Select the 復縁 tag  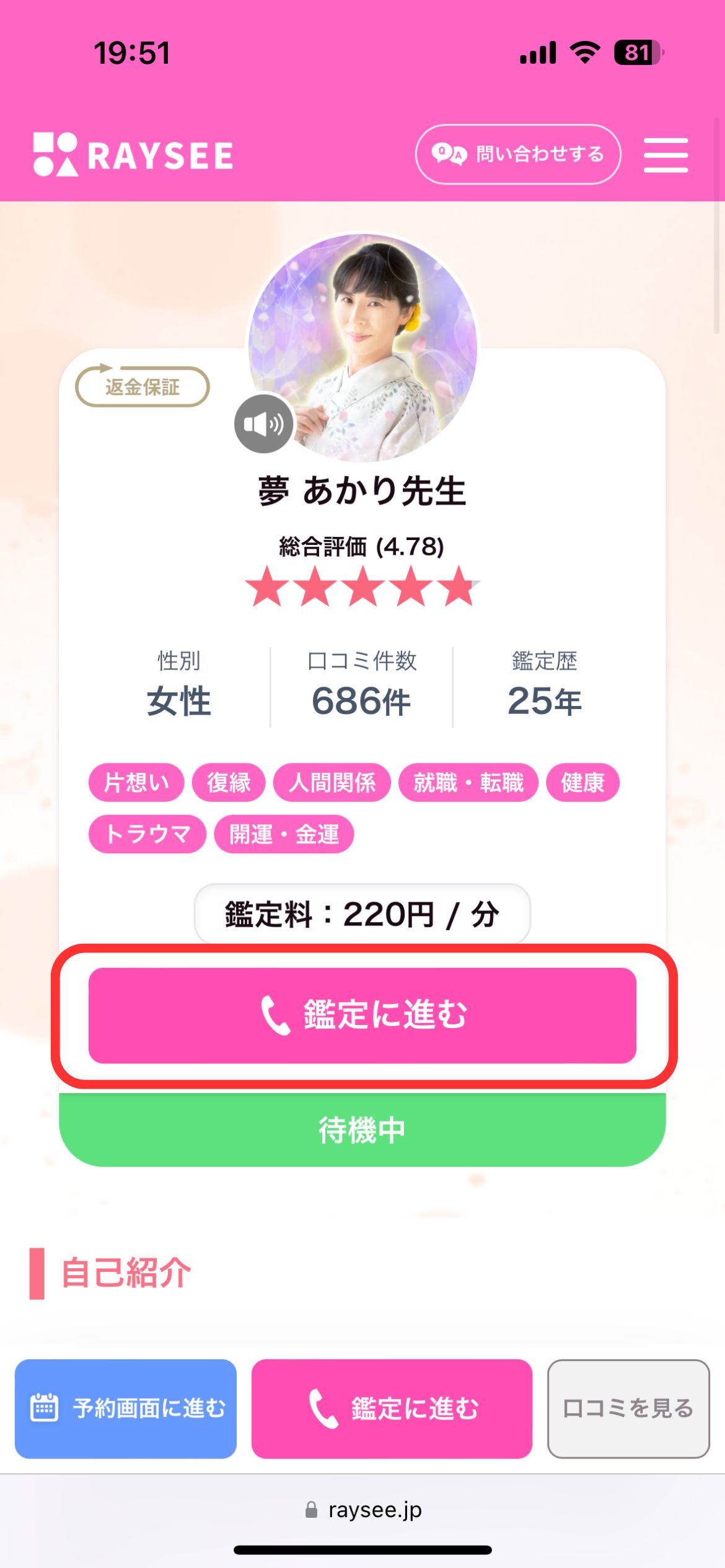pos(227,782)
